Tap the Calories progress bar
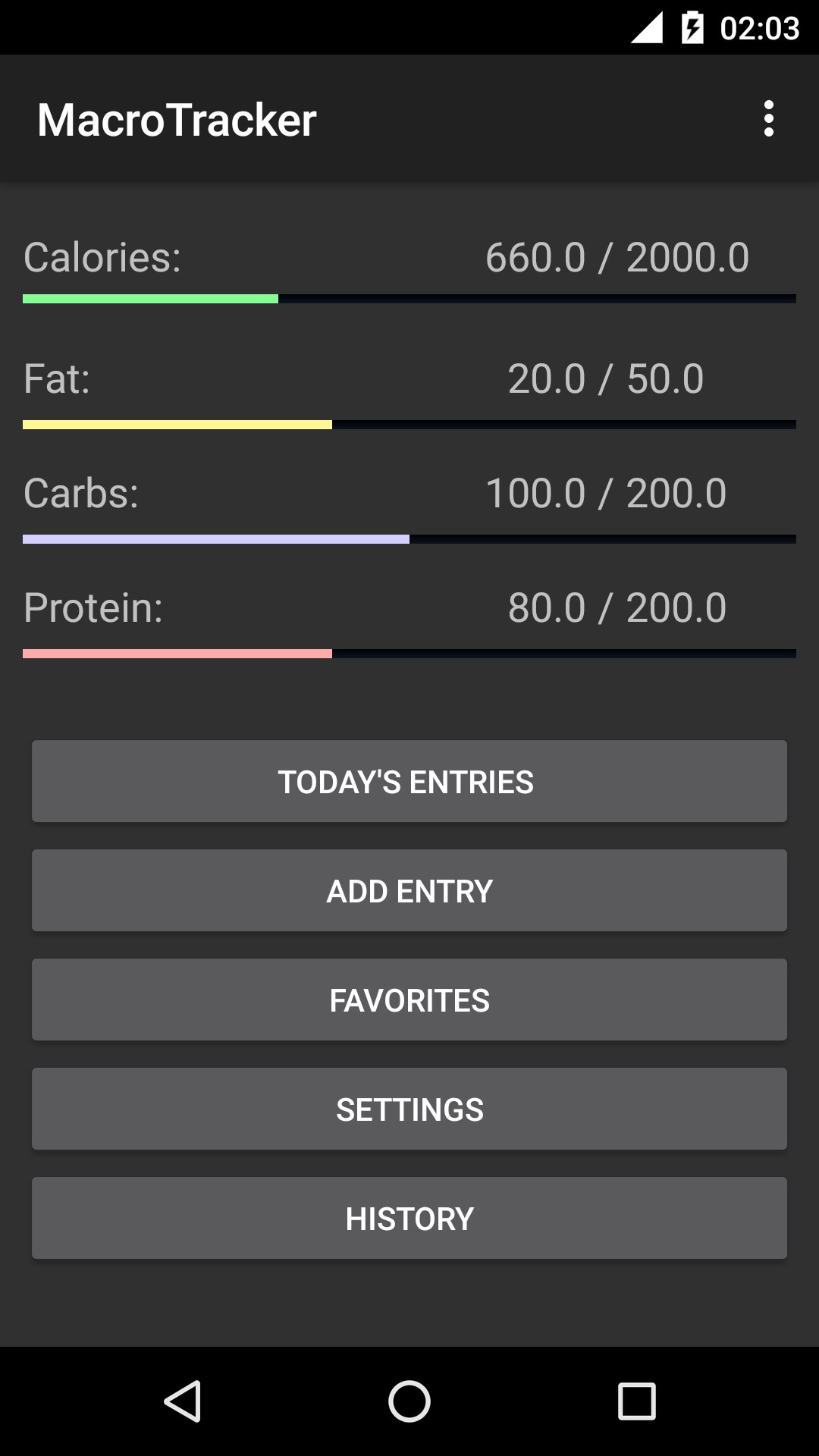Image resolution: width=819 pixels, height=1456 pixels. (x=409, y=298)
